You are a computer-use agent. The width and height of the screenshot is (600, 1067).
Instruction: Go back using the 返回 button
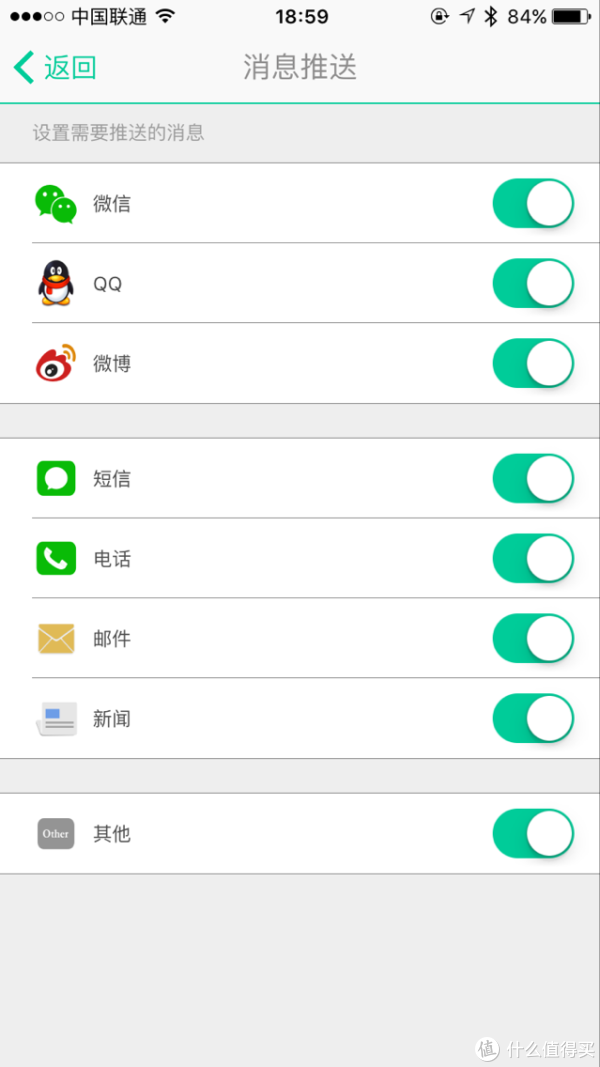pos(55,67)
